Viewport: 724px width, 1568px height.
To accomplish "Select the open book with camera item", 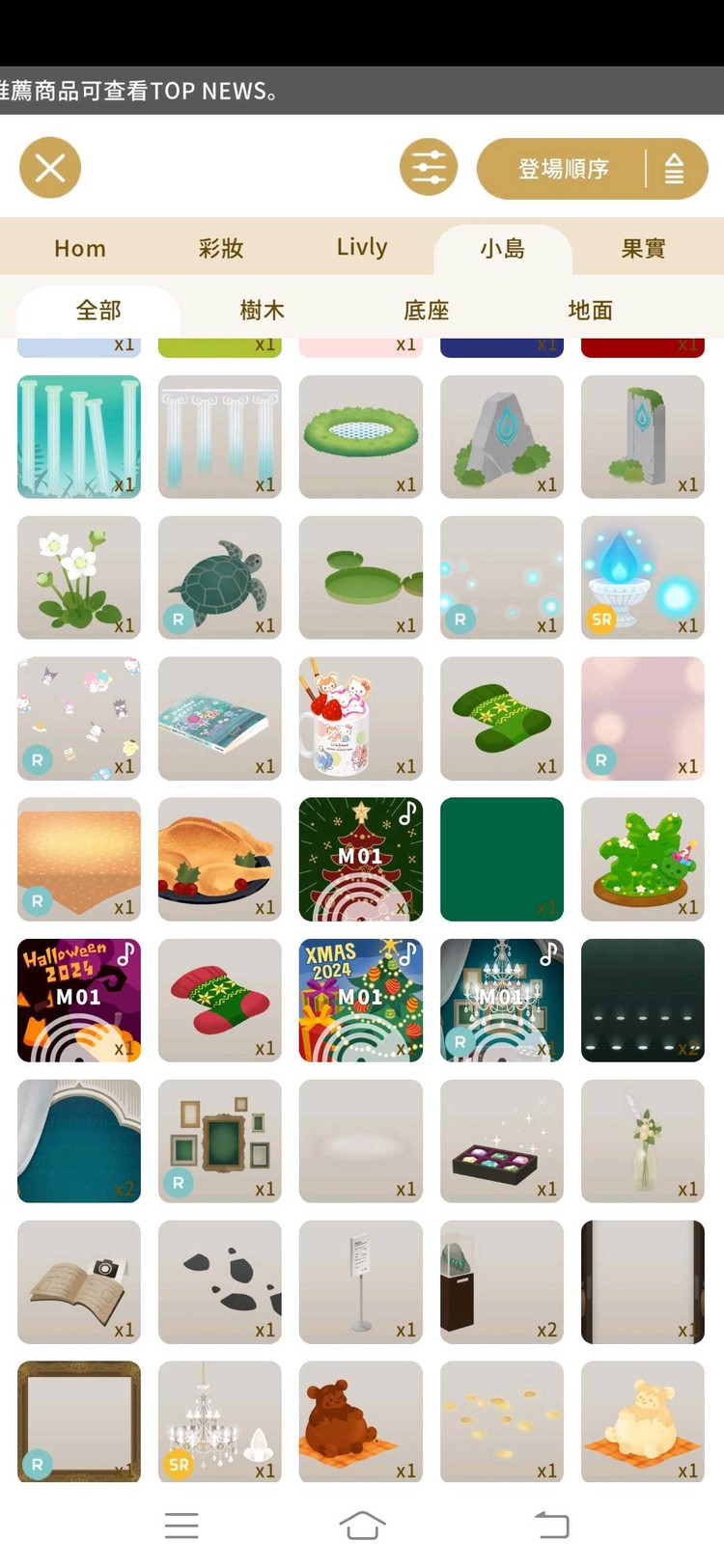I will pos(79,1281).
